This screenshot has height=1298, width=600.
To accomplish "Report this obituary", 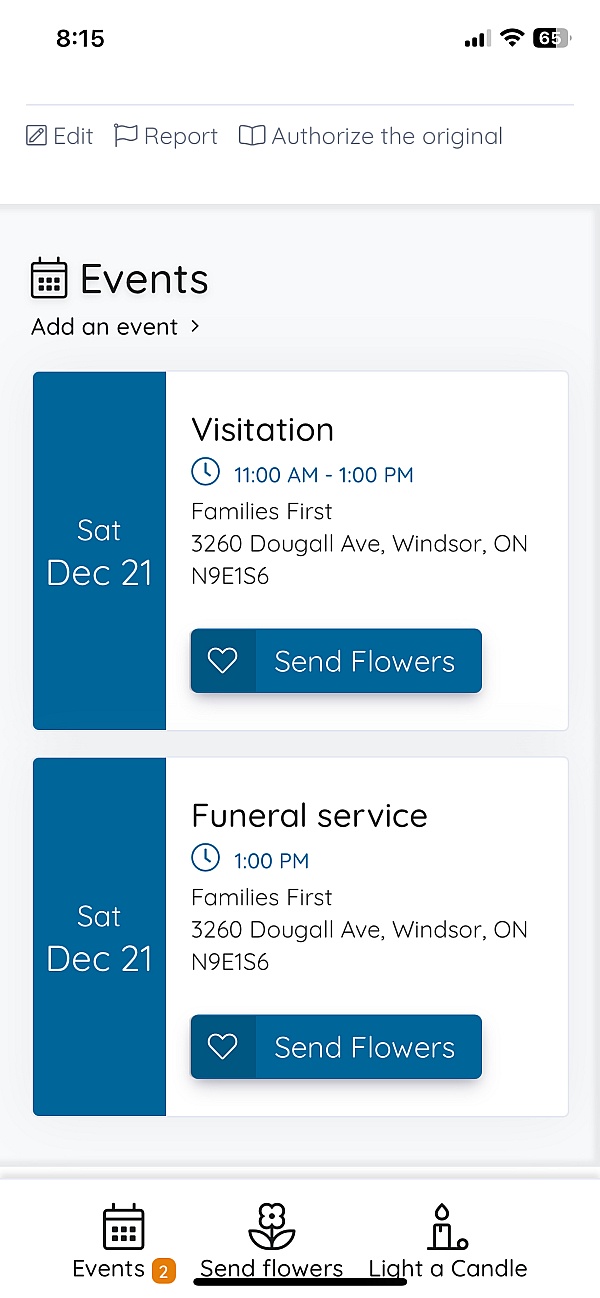I will 165,136.
